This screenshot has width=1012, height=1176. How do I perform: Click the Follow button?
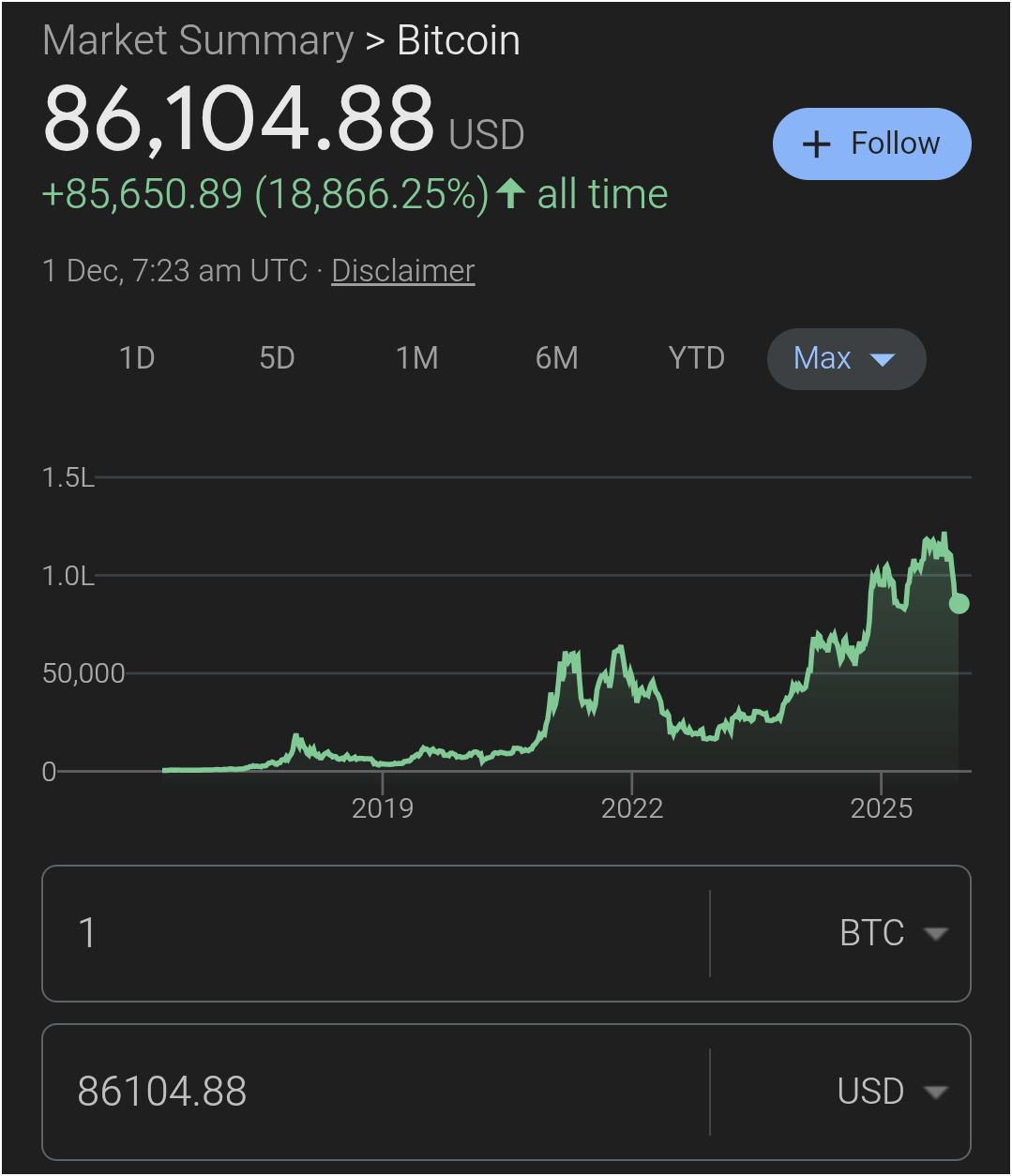871,143
